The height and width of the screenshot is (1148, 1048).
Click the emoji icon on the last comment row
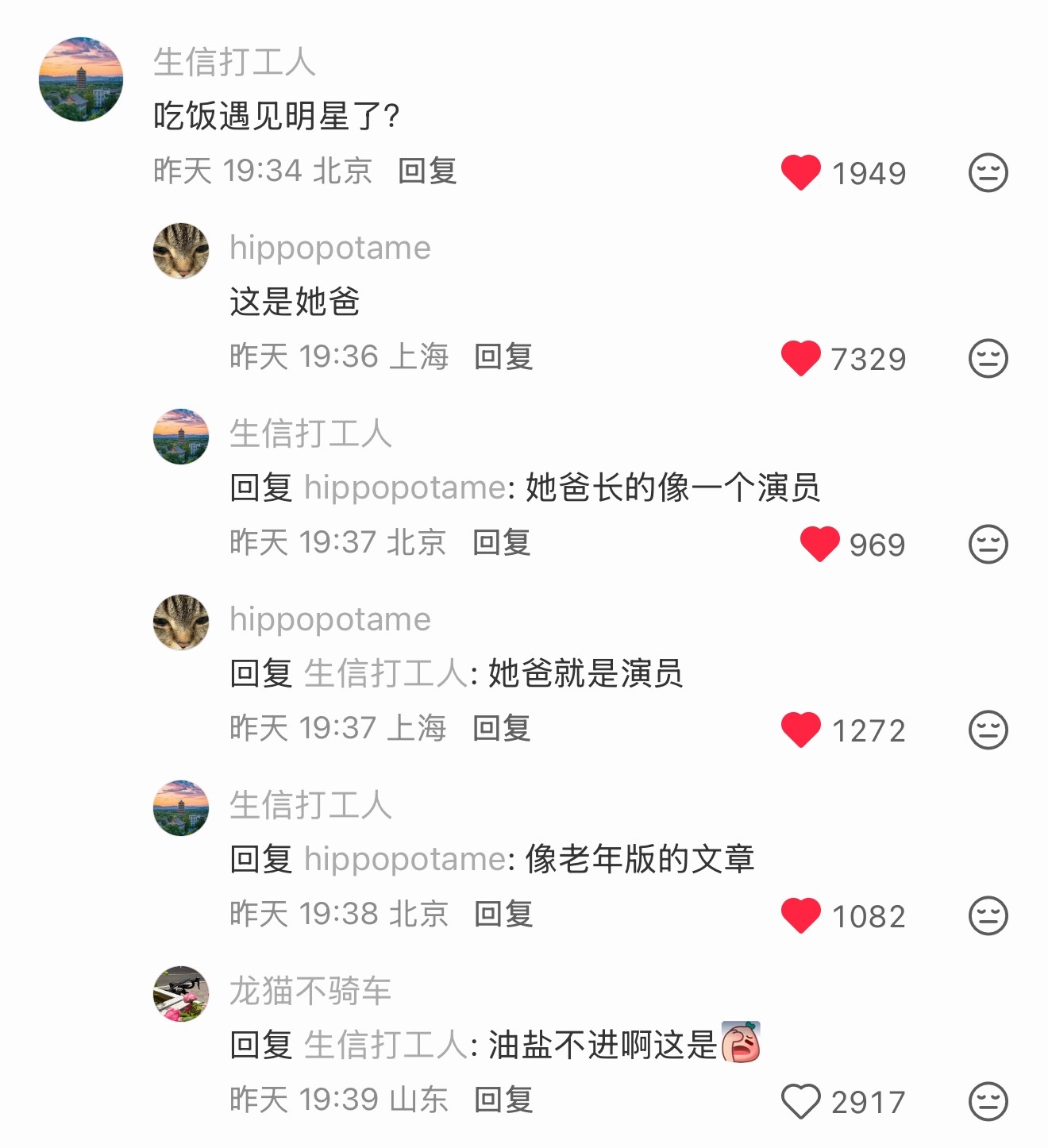coord(987,1100)
